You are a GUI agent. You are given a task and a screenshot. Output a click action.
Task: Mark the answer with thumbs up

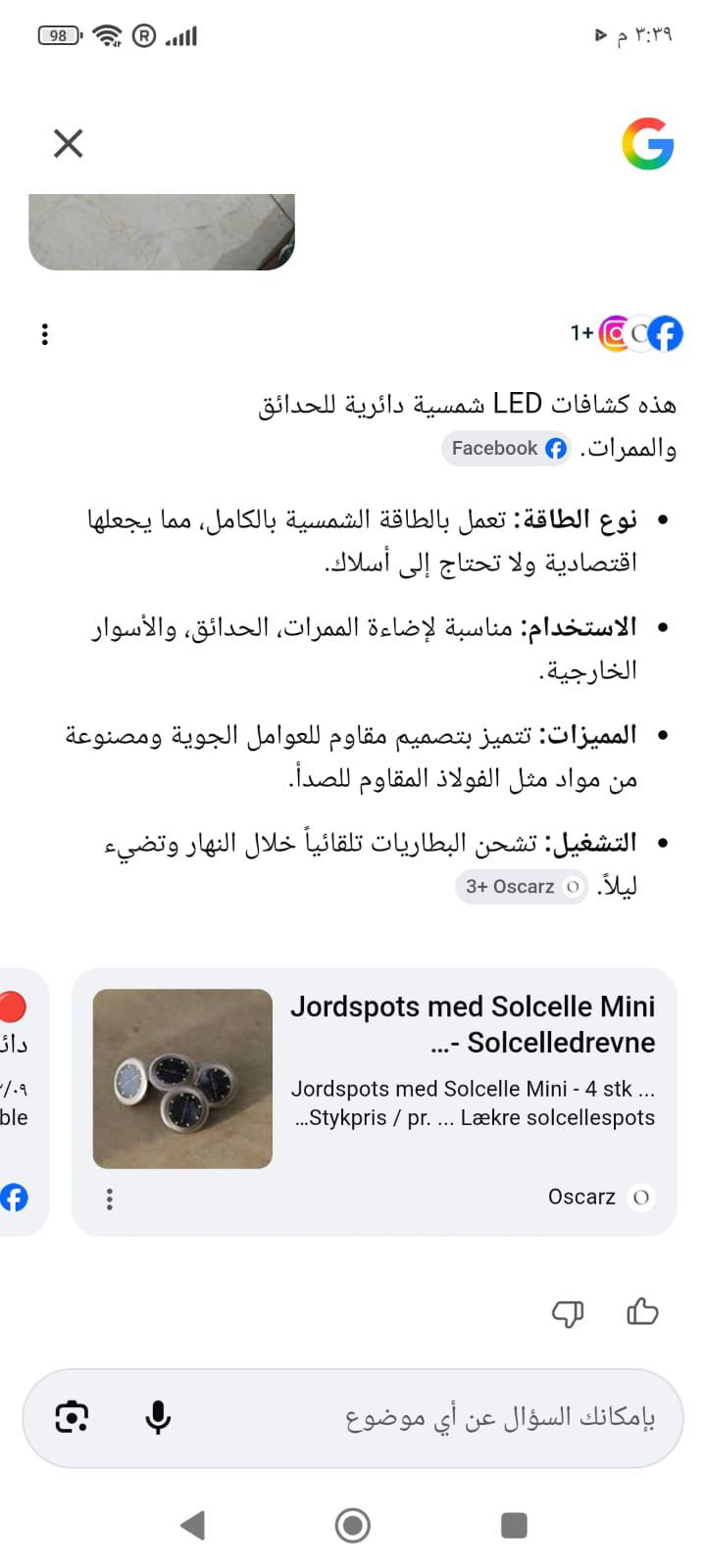point(642,1311)
